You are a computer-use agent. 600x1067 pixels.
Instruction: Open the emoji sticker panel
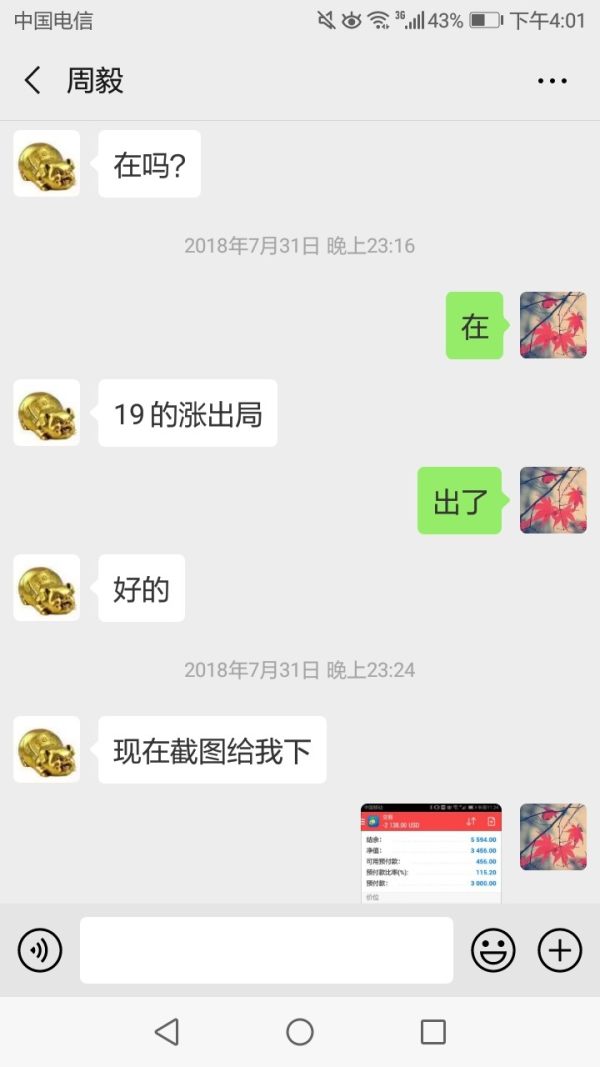pyautogui.click(x=493, y=950)
